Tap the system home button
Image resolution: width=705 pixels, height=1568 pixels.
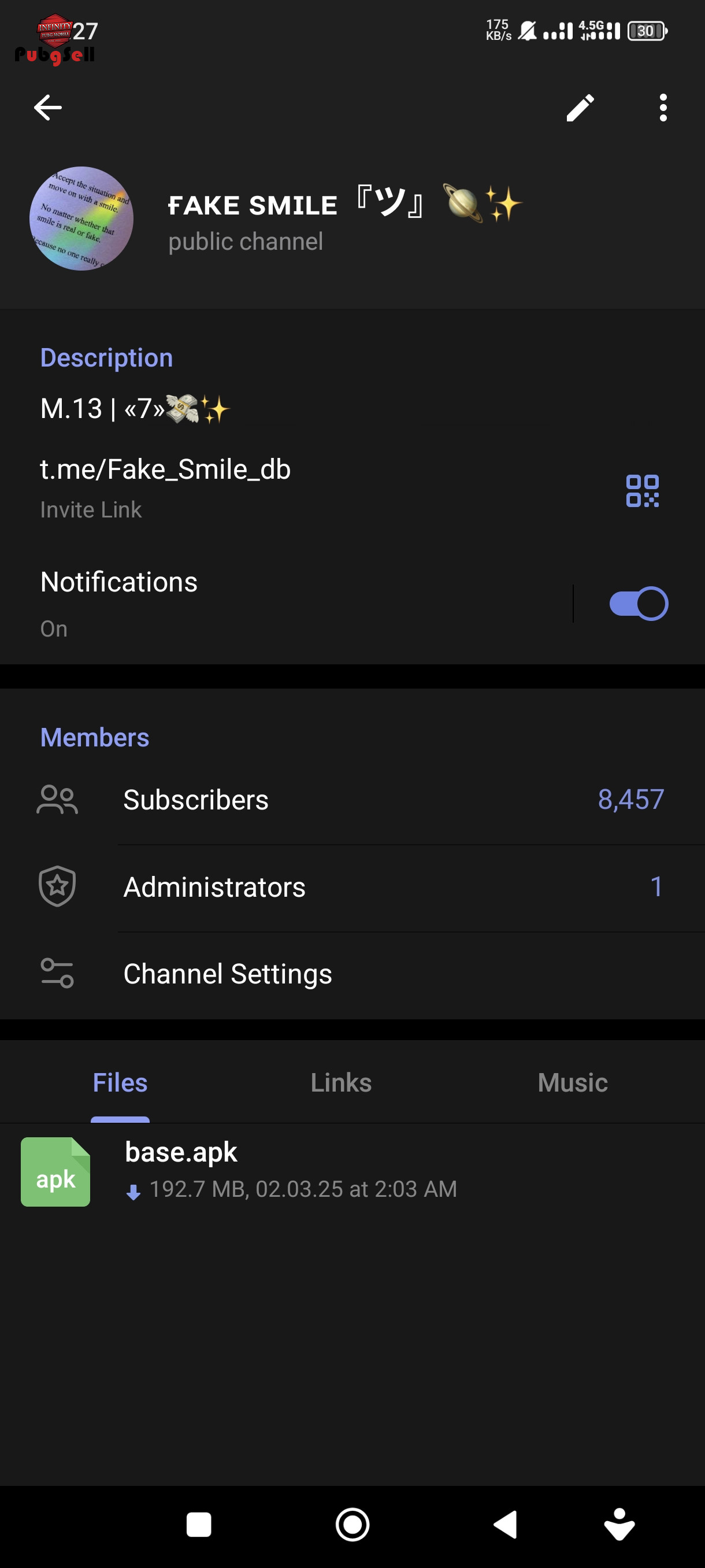[x=352, y=1525]
